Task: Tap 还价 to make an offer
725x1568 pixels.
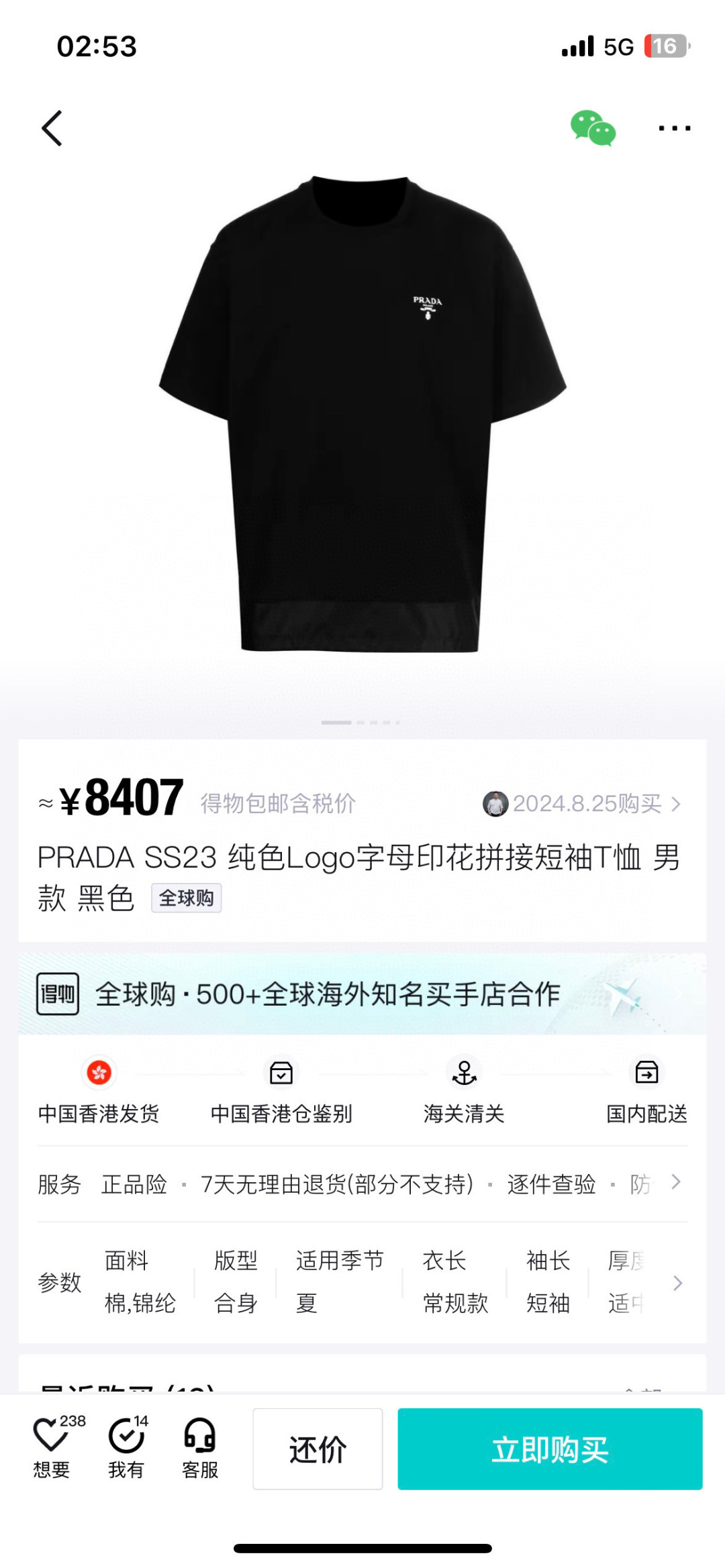Action: (318, 1449)
